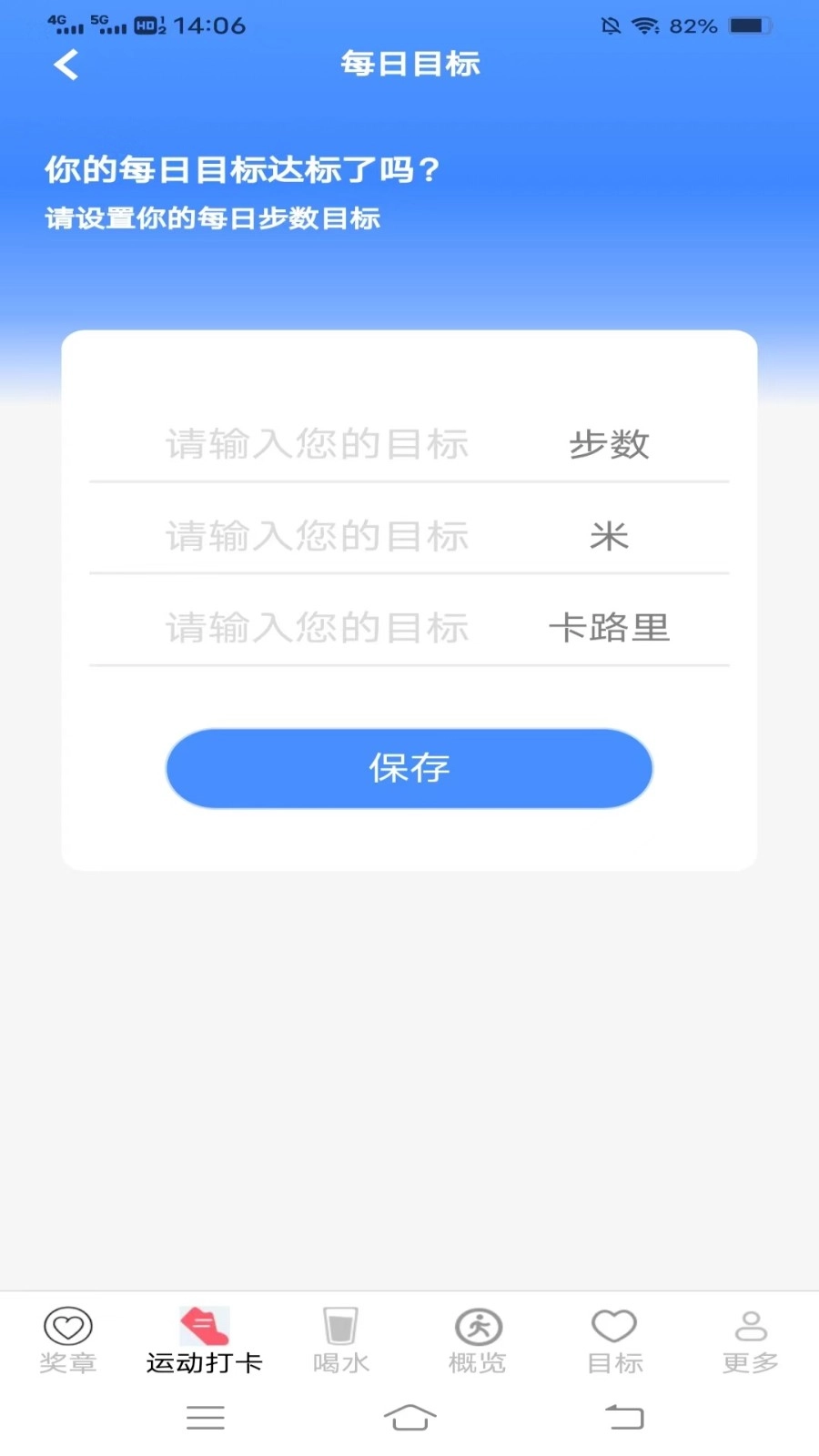Click the 米 distance goal input field
Image resolution: width=819 pixels, height=1456 pixels.
(x=317, y=535)
